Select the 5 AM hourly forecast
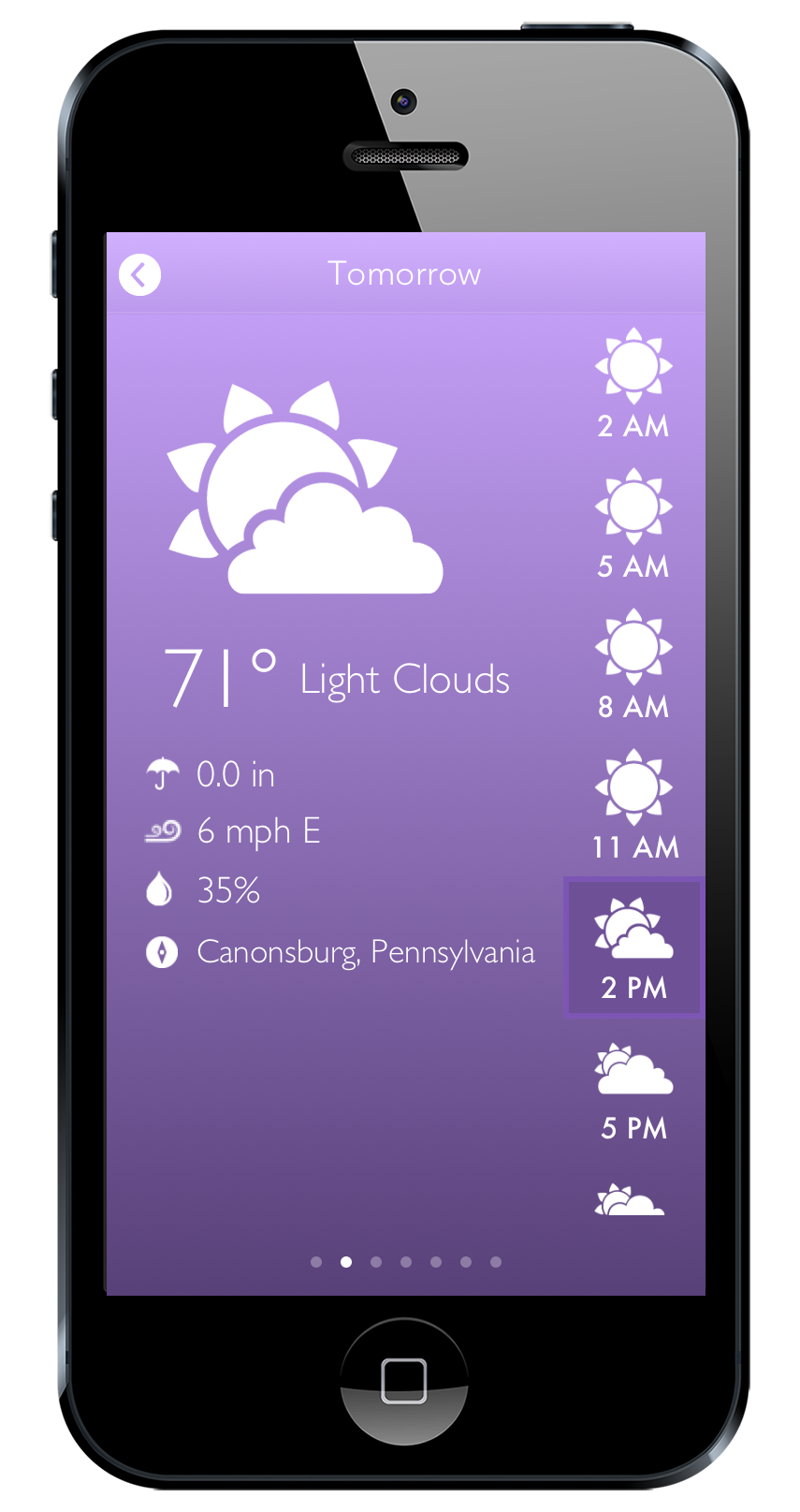Screen dimensions: 800x1512 pyautogui.click(x=633, y=524)
